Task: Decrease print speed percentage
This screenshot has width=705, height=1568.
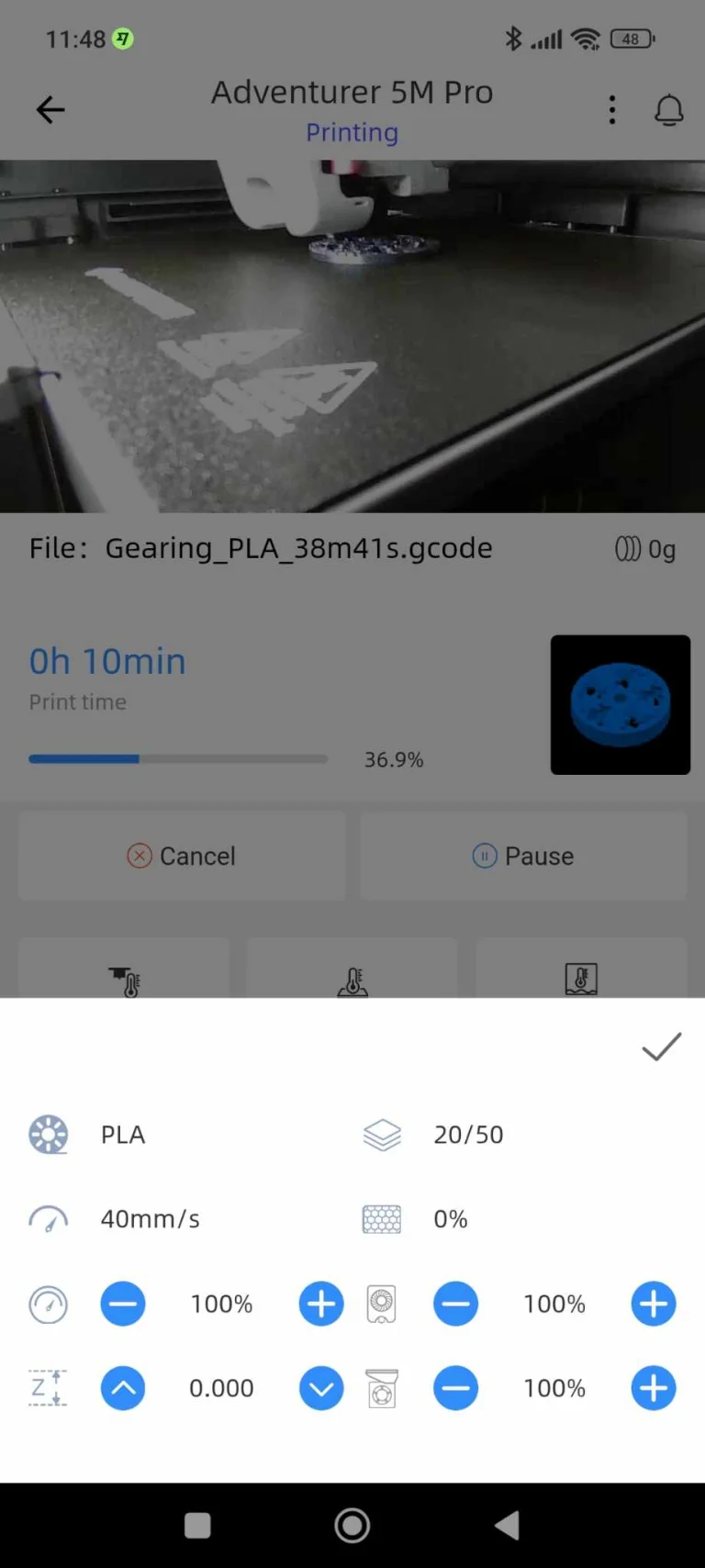Action: tap(123, 1304)
